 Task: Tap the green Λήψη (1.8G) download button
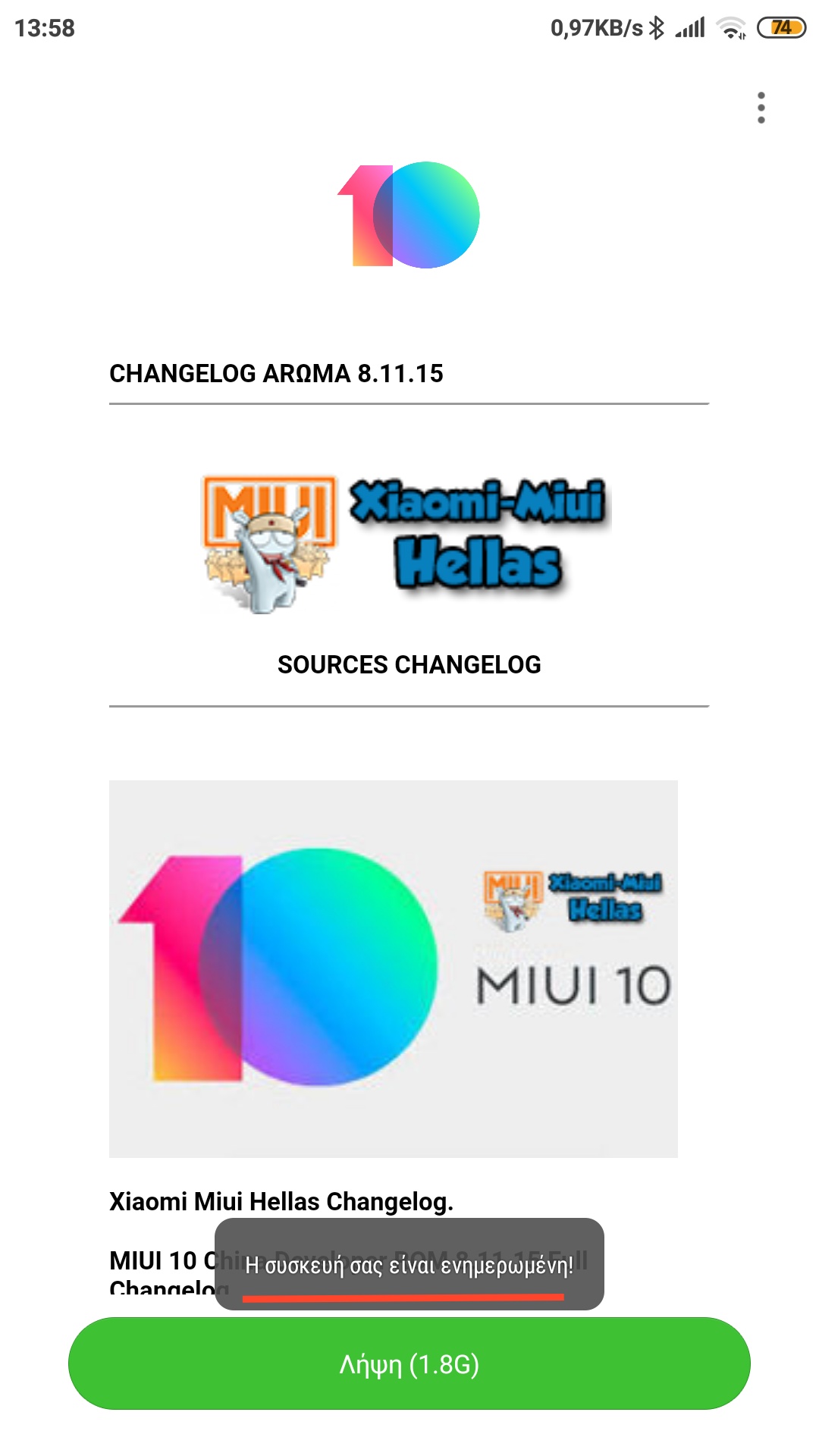[x=409, y=1363]
